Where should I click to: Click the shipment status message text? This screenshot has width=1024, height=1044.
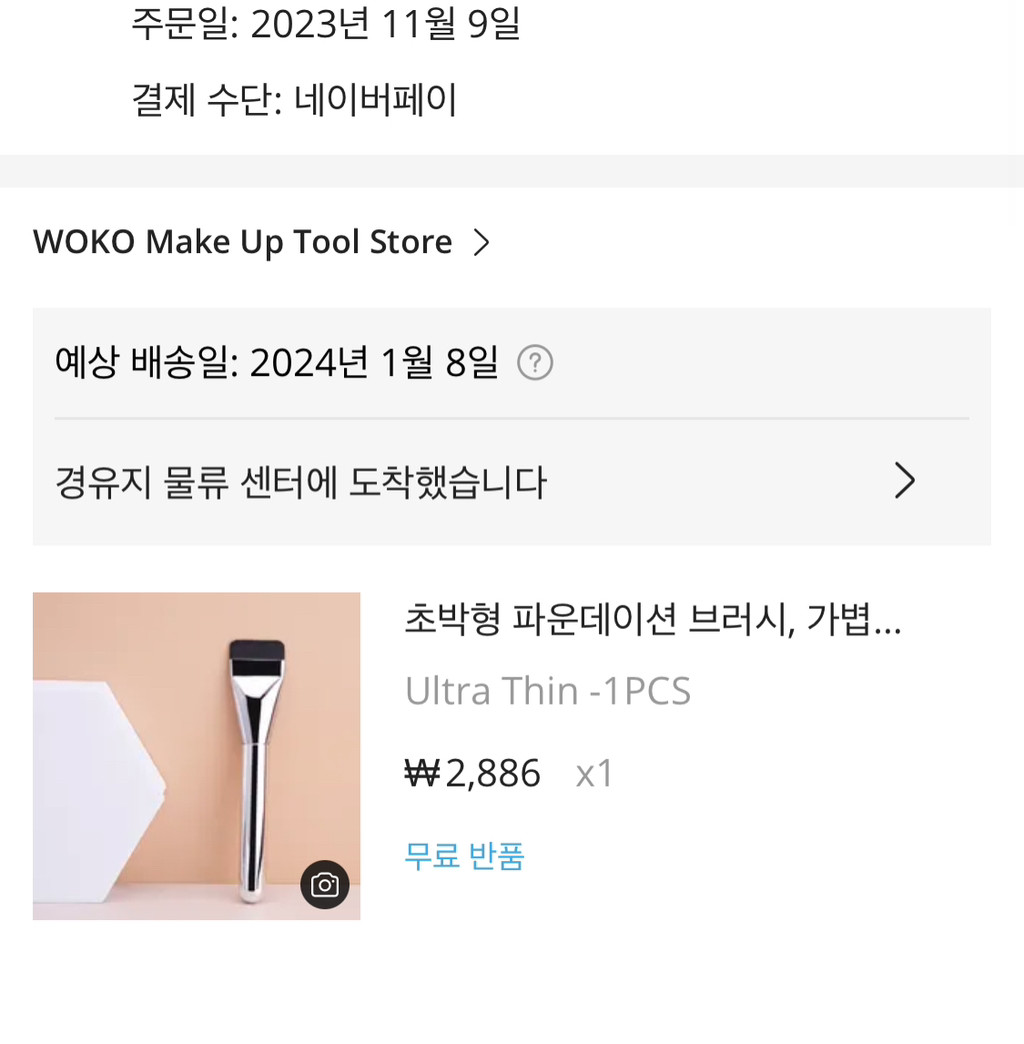click(301, 482)
